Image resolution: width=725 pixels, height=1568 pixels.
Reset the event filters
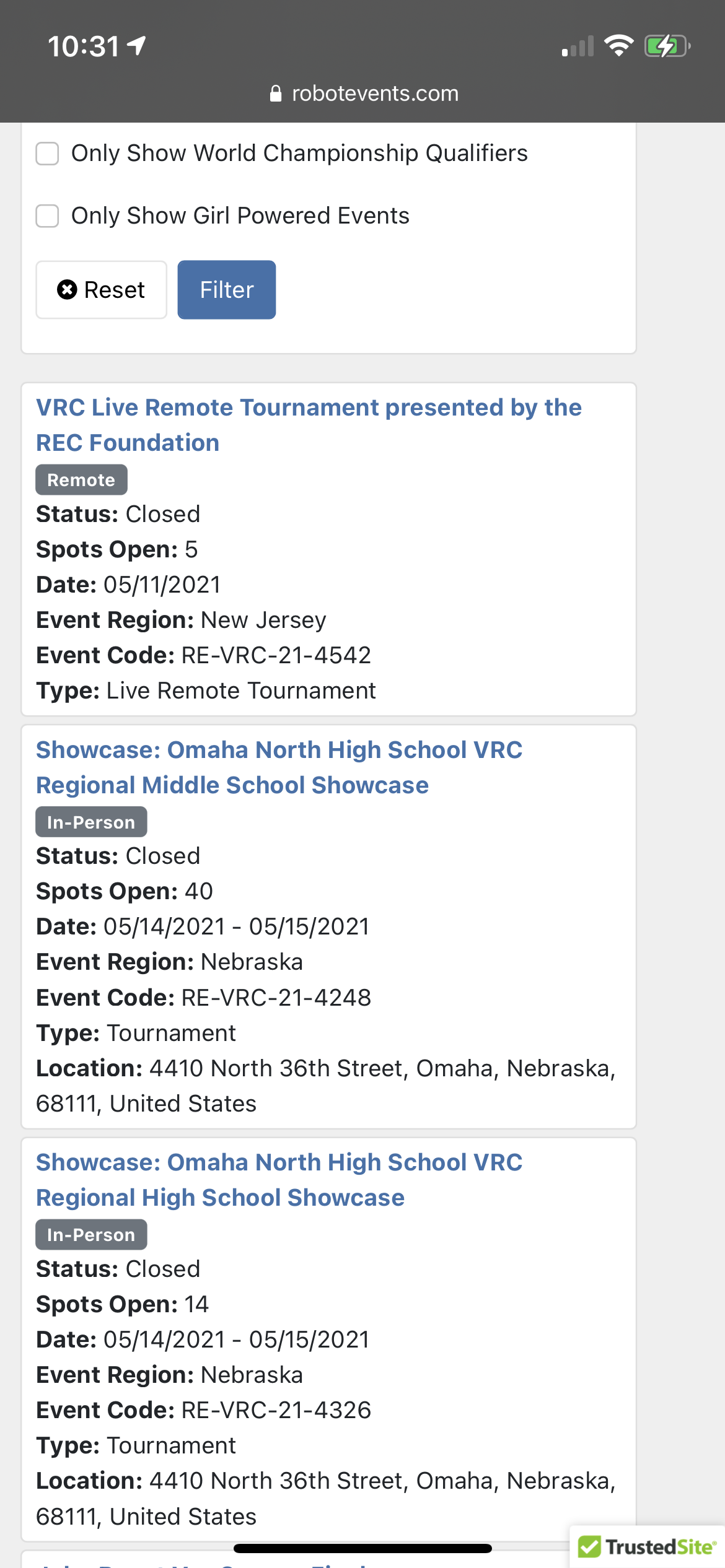tap(101, 290)
